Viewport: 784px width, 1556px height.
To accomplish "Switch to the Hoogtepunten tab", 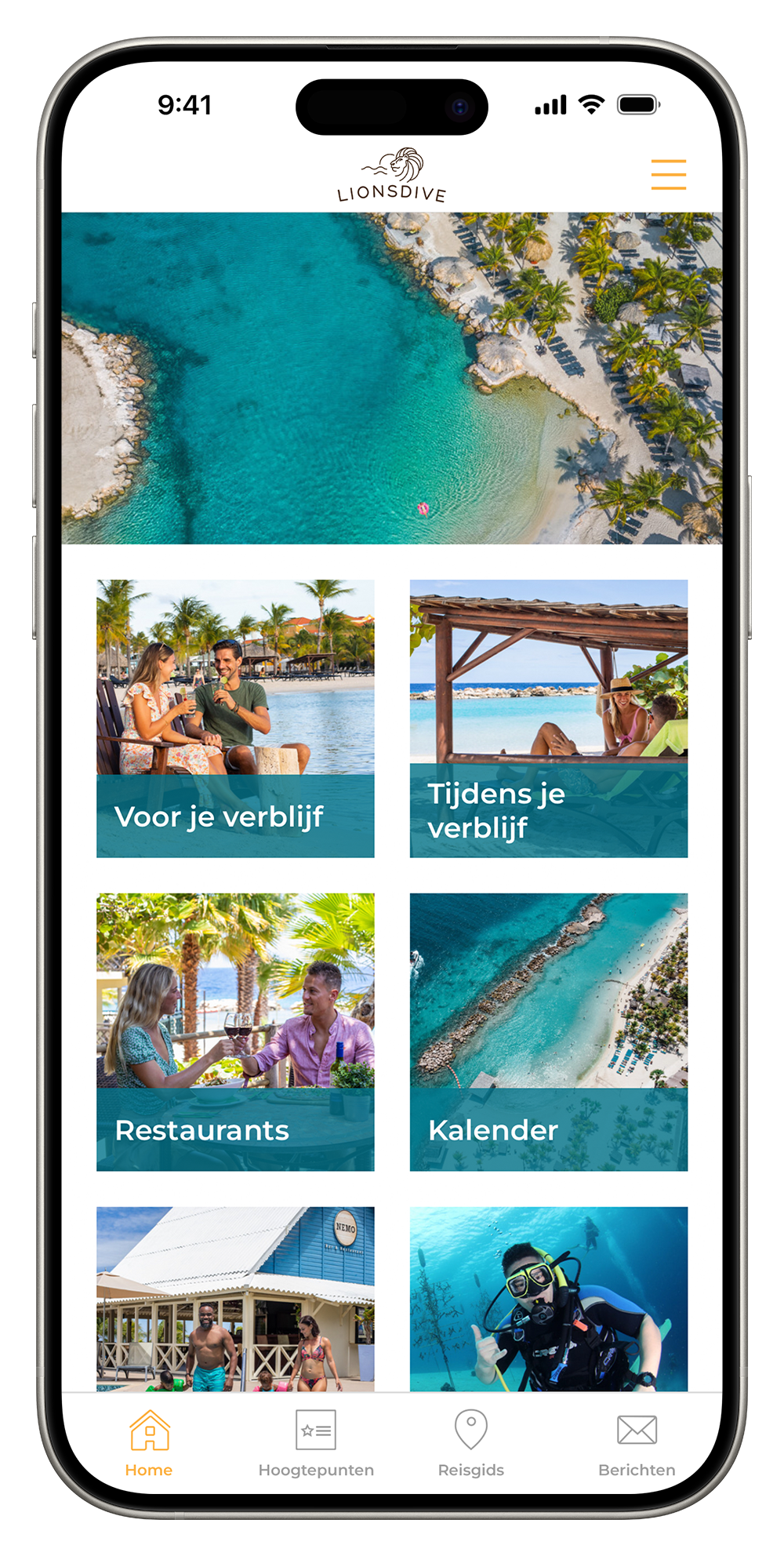I will [x=316, y=1443].
